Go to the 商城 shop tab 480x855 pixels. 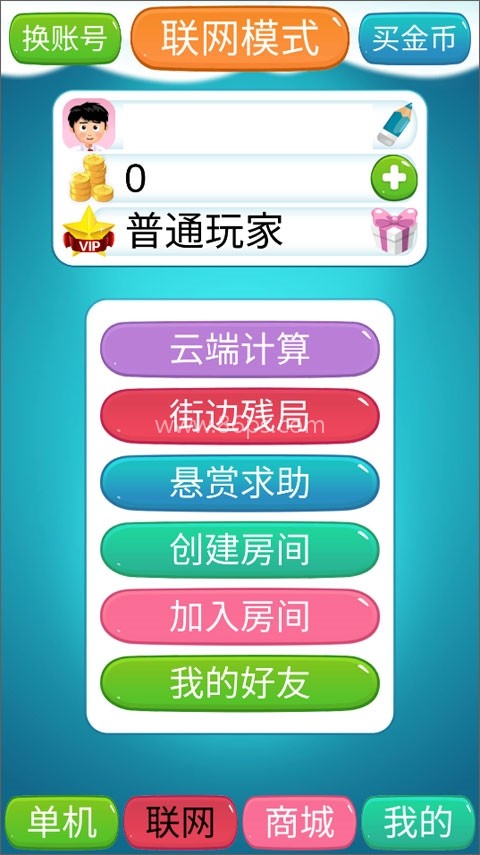point(299,822)
